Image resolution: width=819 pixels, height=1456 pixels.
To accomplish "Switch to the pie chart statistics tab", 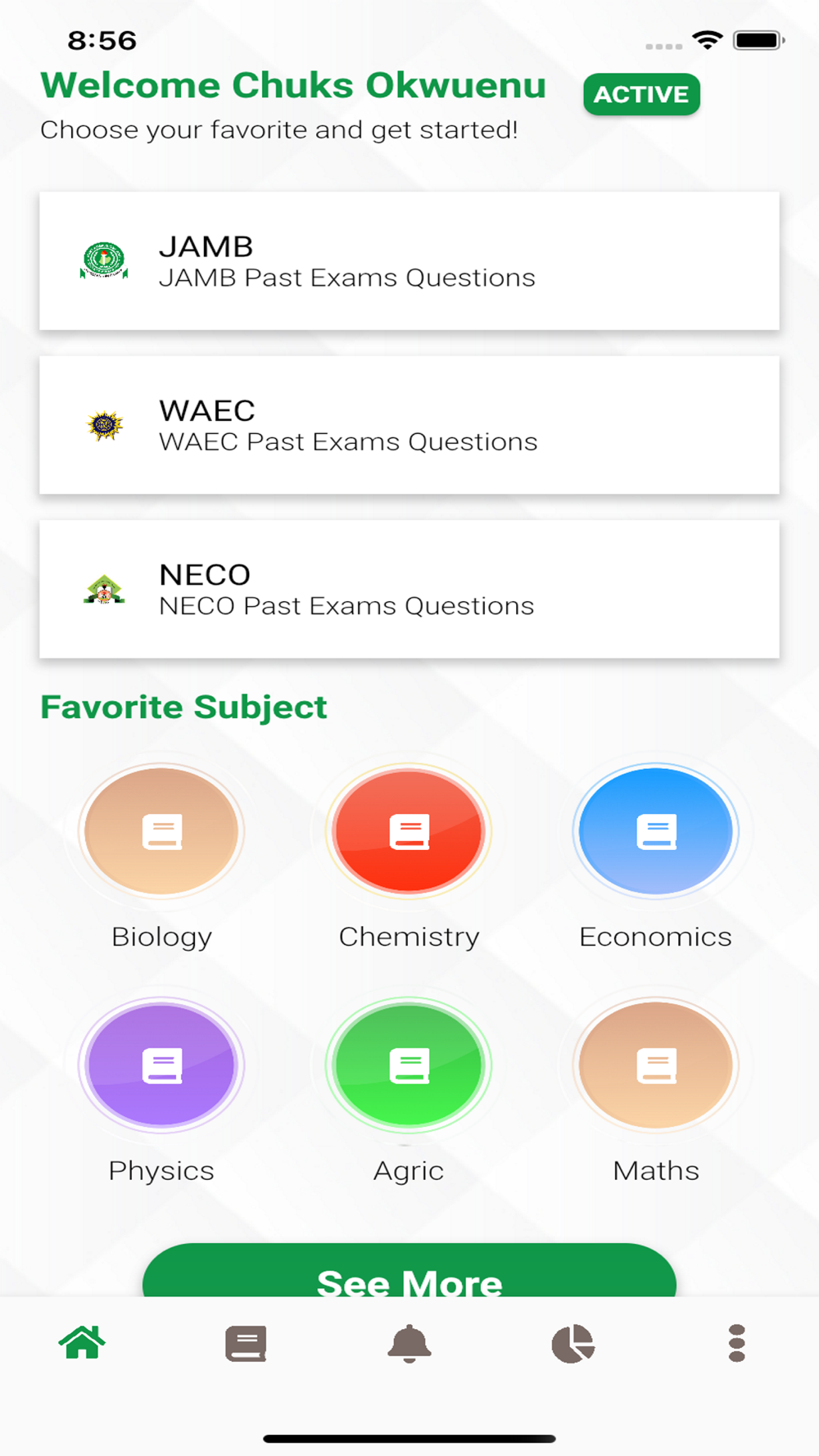I will click(573, 1343).
